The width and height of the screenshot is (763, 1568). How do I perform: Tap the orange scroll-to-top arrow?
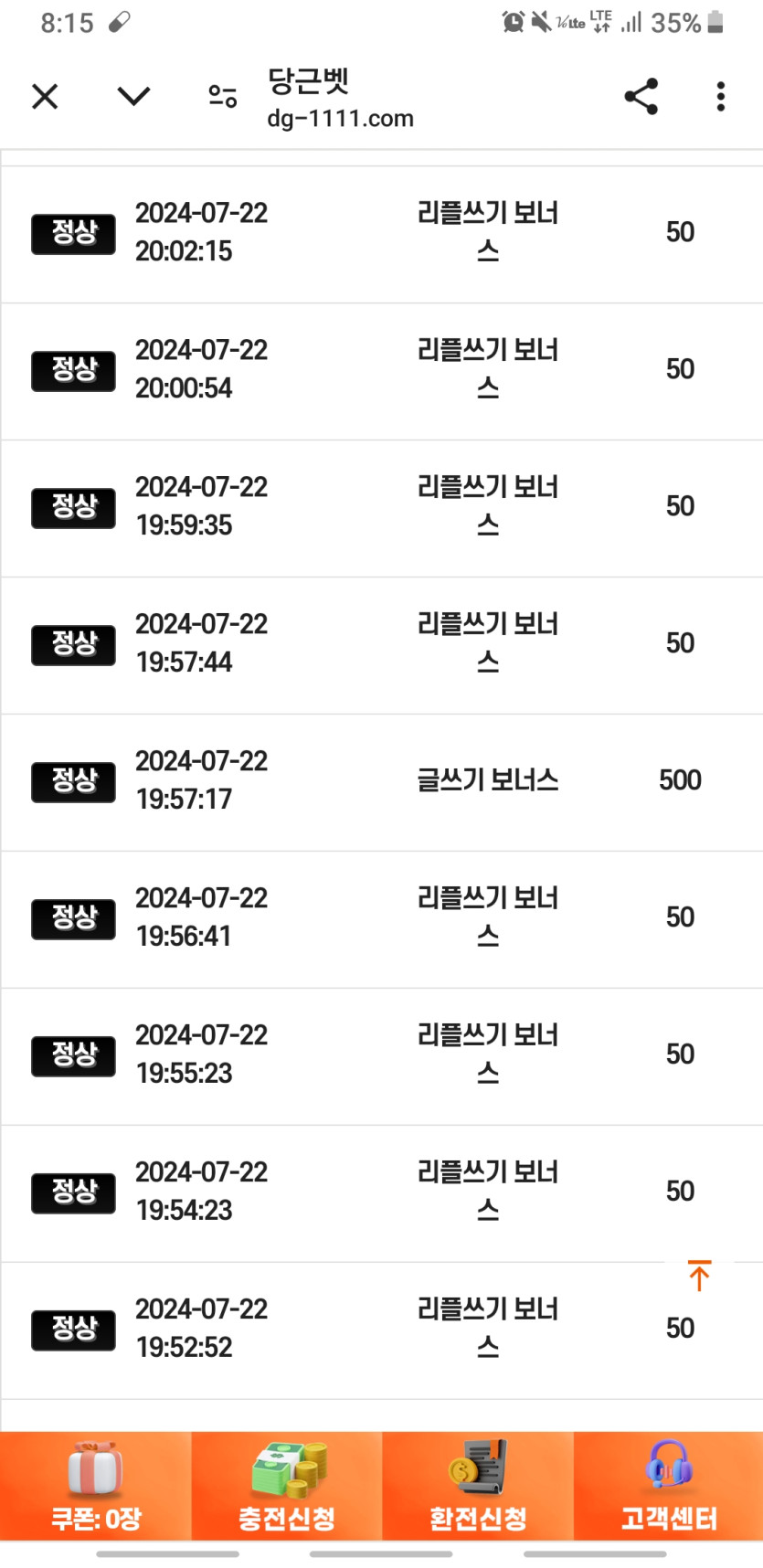tap(699, 1276)
